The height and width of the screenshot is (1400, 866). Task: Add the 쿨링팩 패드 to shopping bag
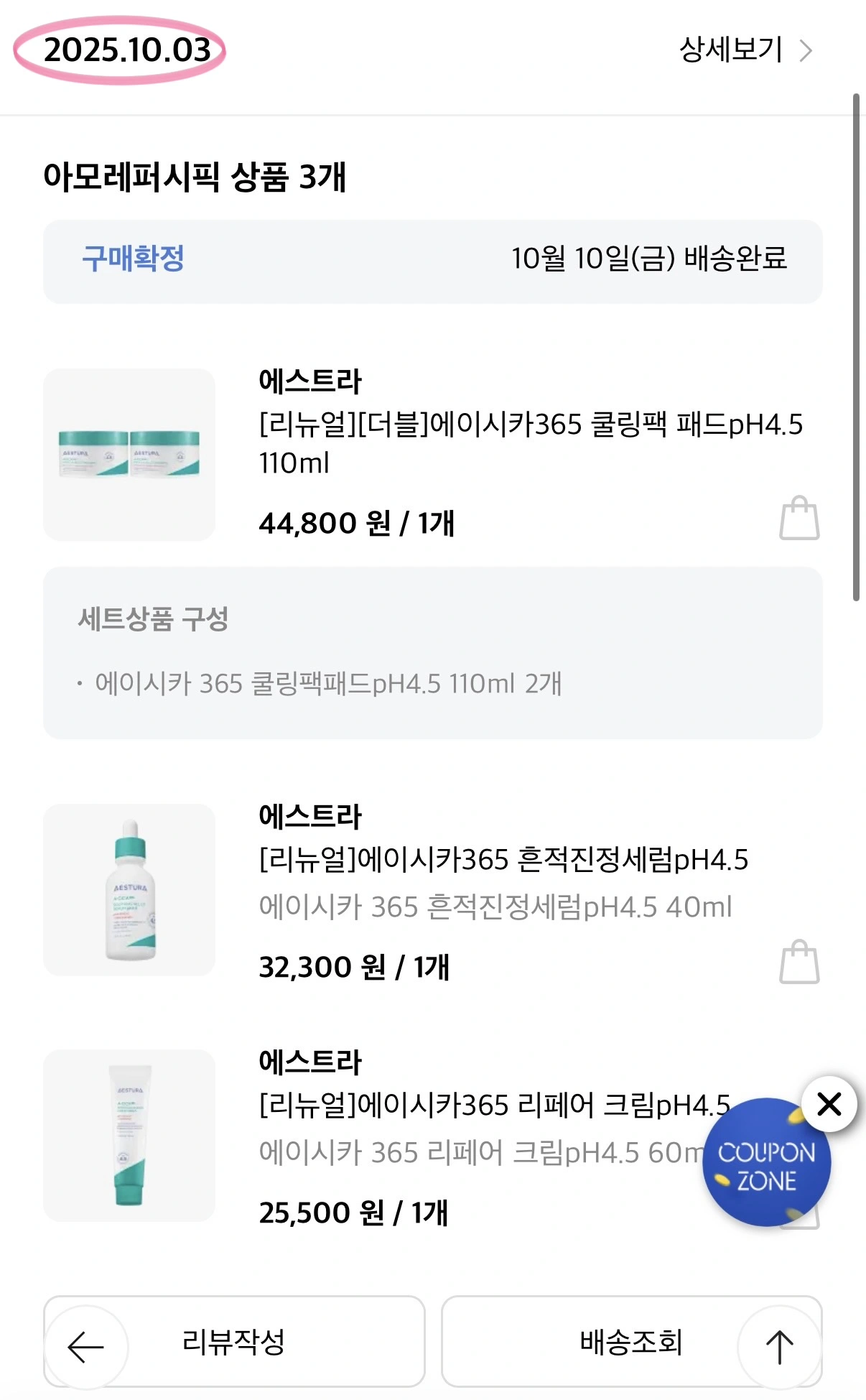coord(799,519)
